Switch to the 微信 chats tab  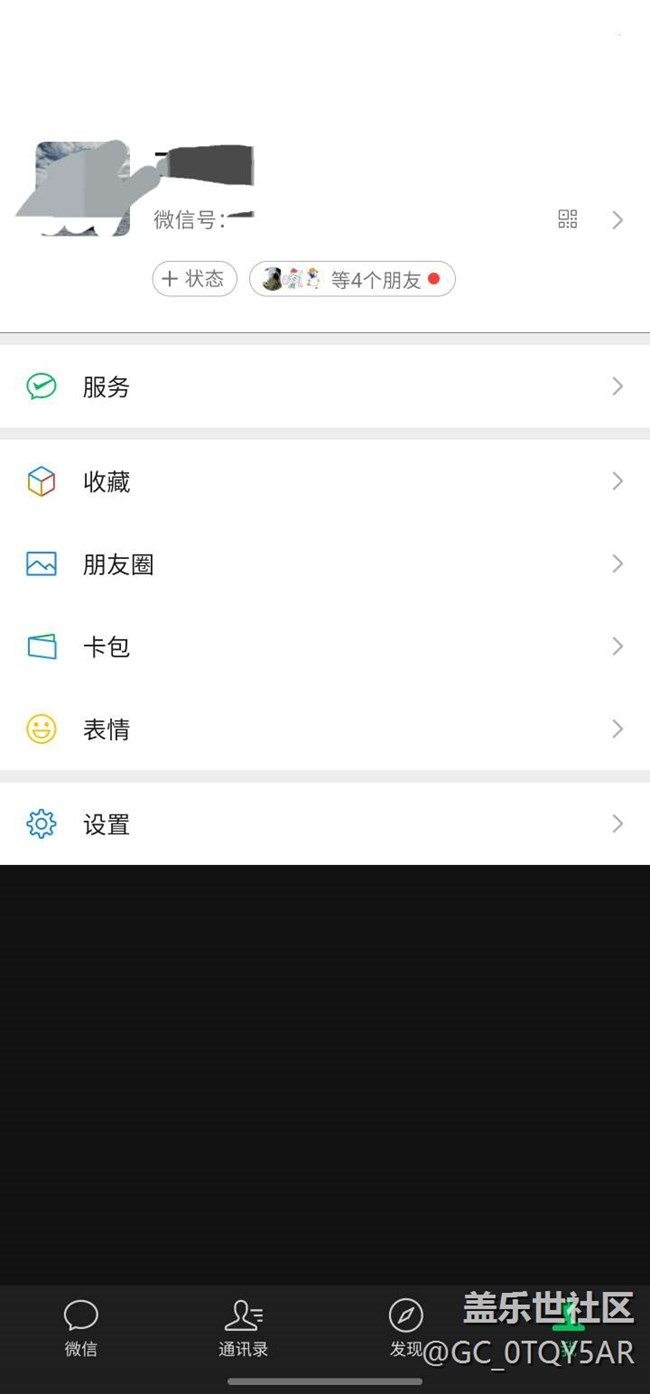[81, 1328]
